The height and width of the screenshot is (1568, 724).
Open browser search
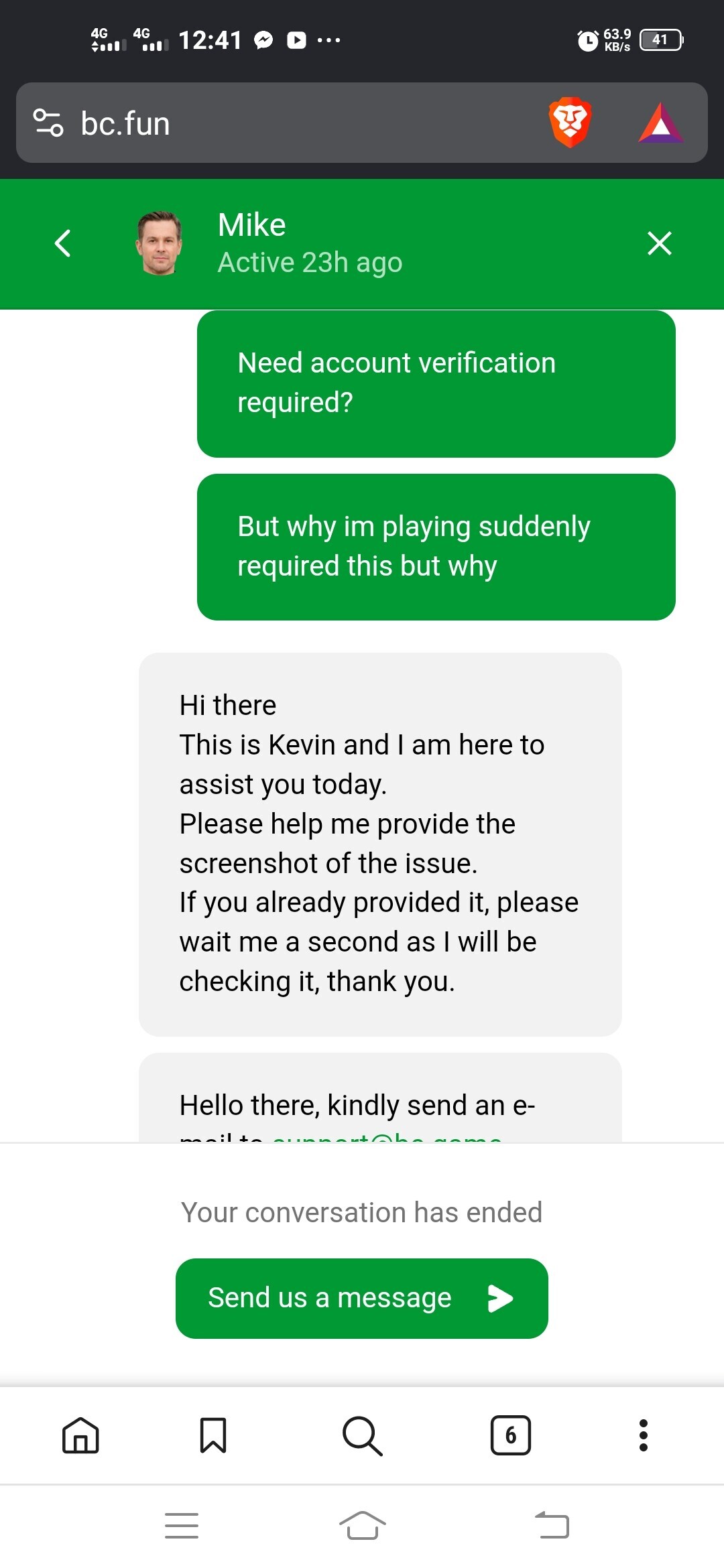(x=362, y=1435)
